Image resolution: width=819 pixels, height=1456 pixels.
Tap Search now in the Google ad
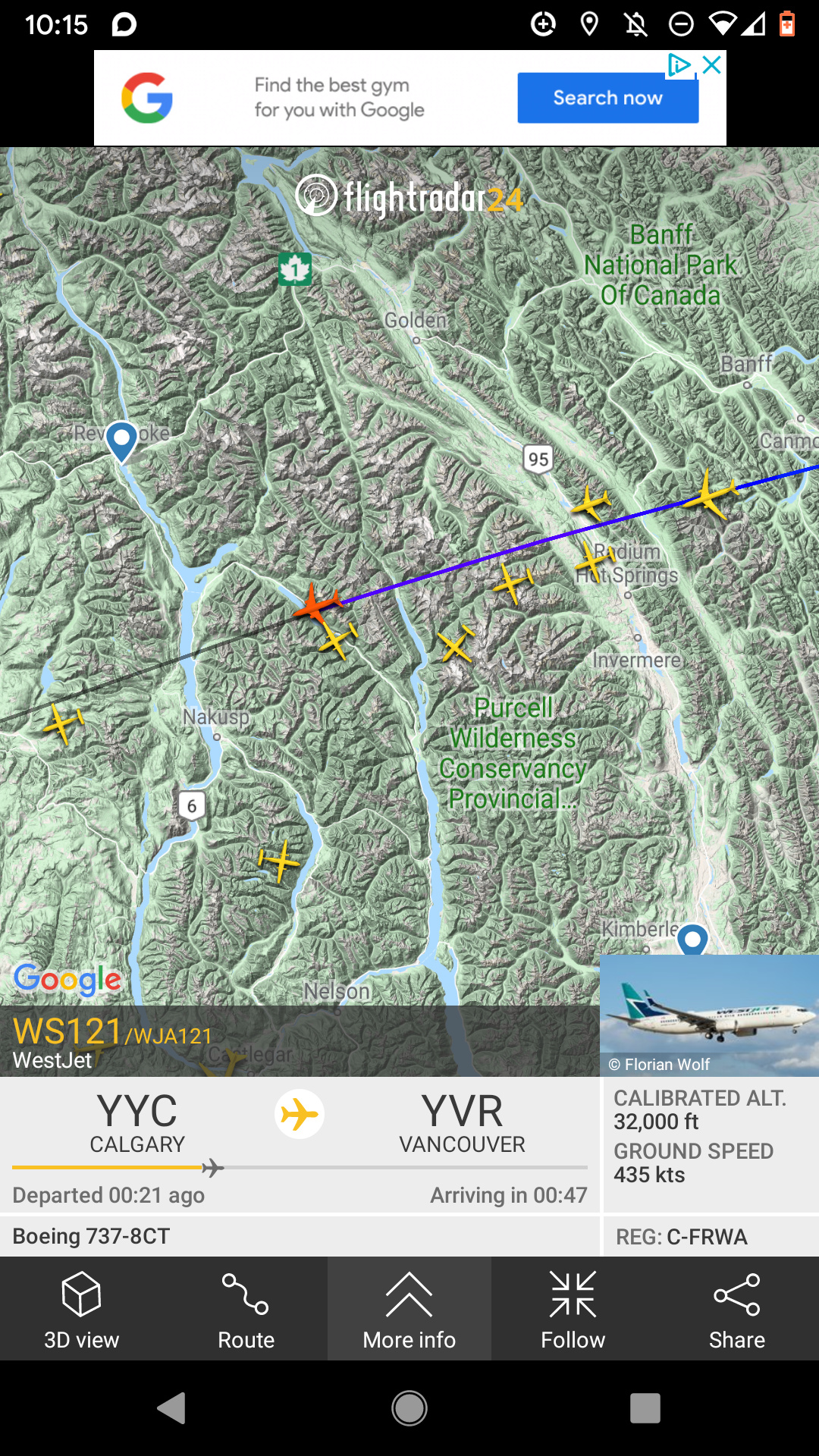point(607,98)
